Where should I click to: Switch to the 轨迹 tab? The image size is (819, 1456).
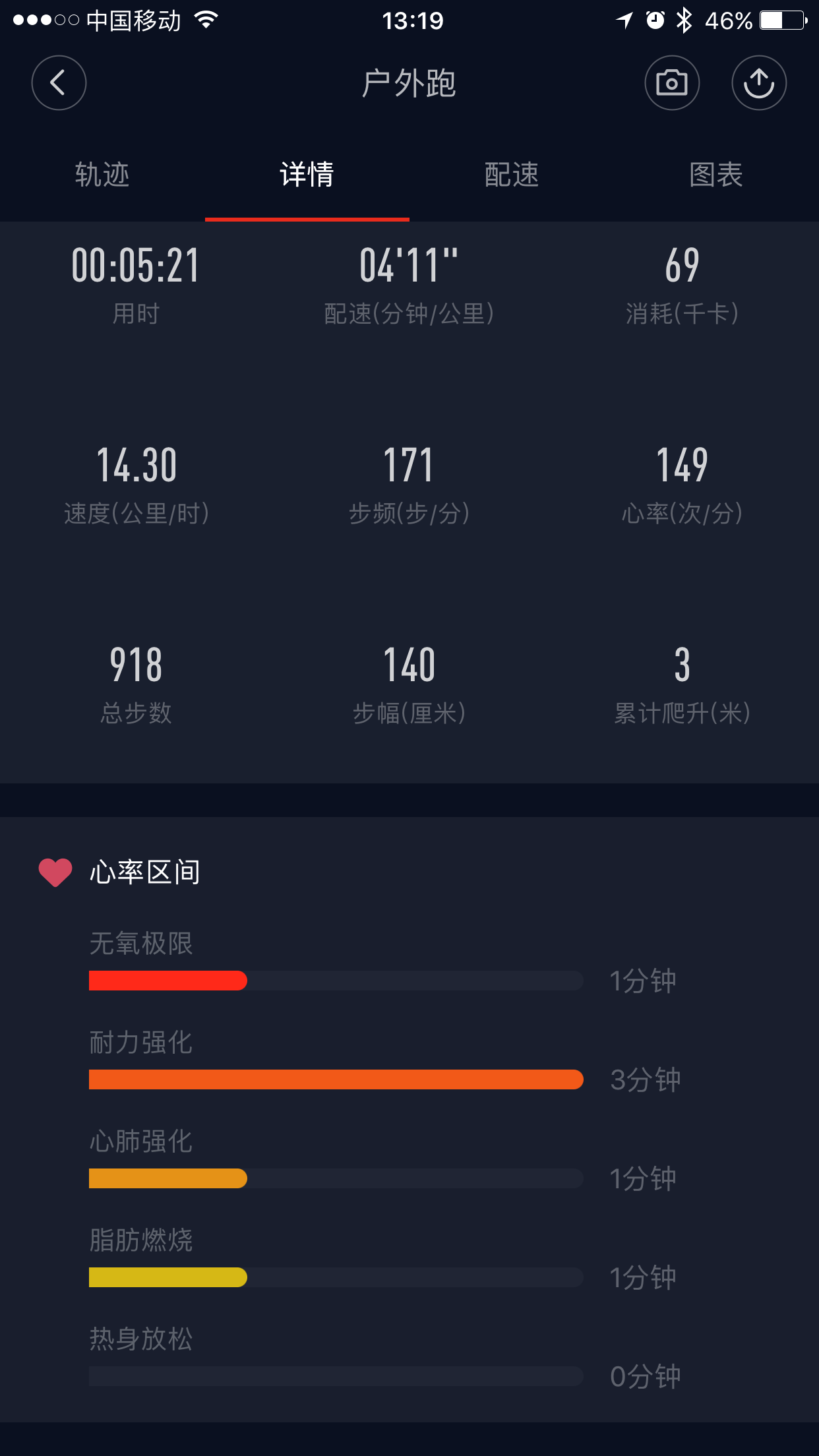[102, 175]
